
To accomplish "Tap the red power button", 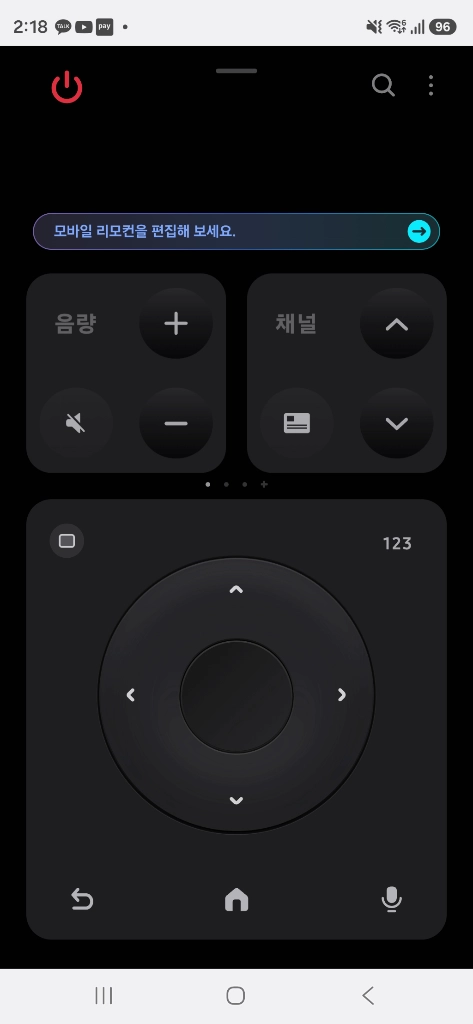I will click(67, 88).
